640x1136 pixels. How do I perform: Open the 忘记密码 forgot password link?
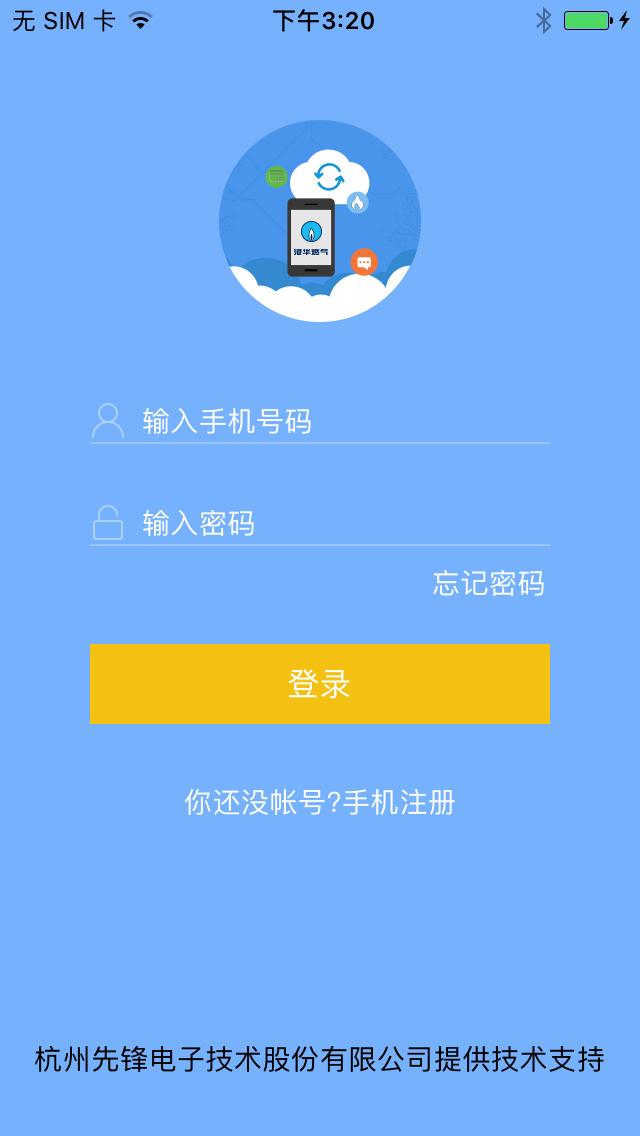489,583
